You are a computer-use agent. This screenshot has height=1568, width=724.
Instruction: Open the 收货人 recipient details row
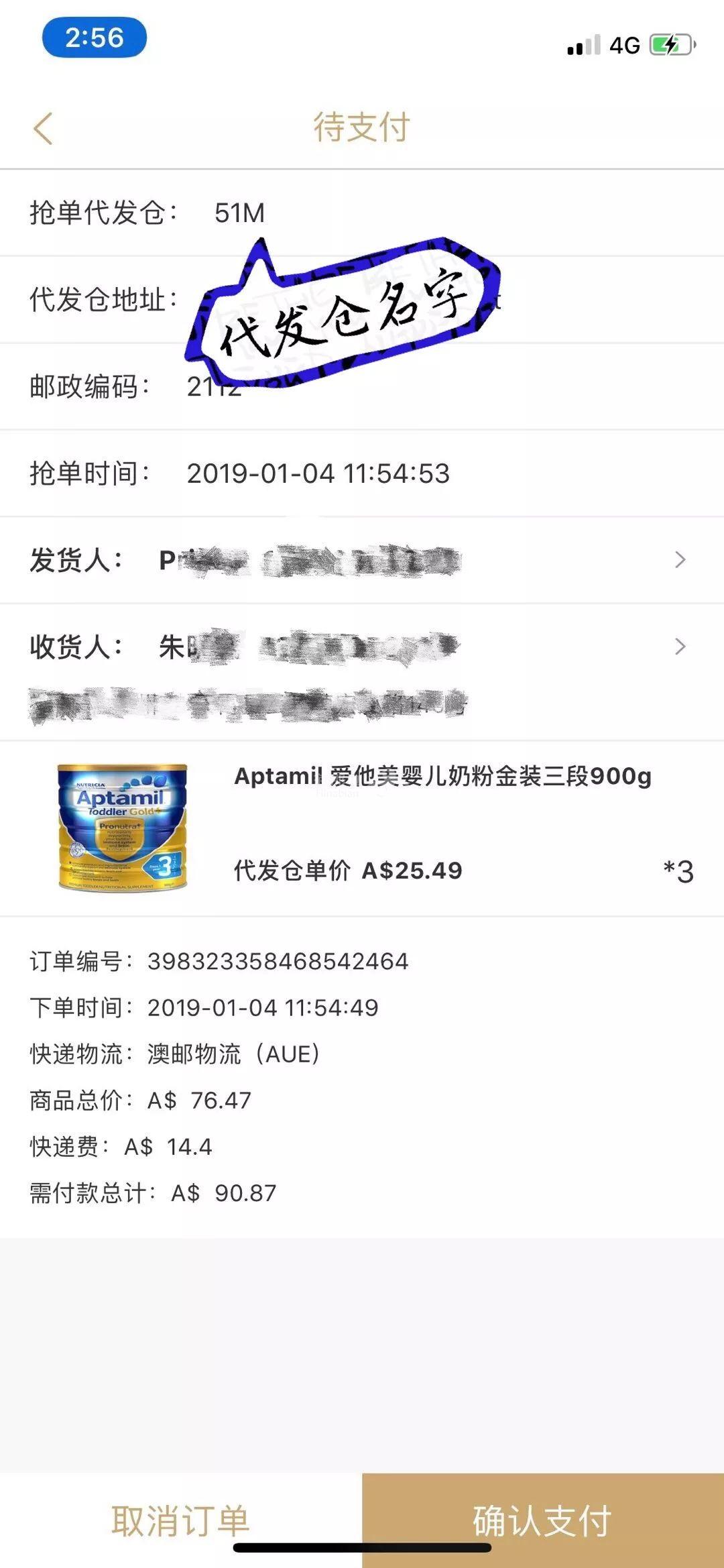362,647
